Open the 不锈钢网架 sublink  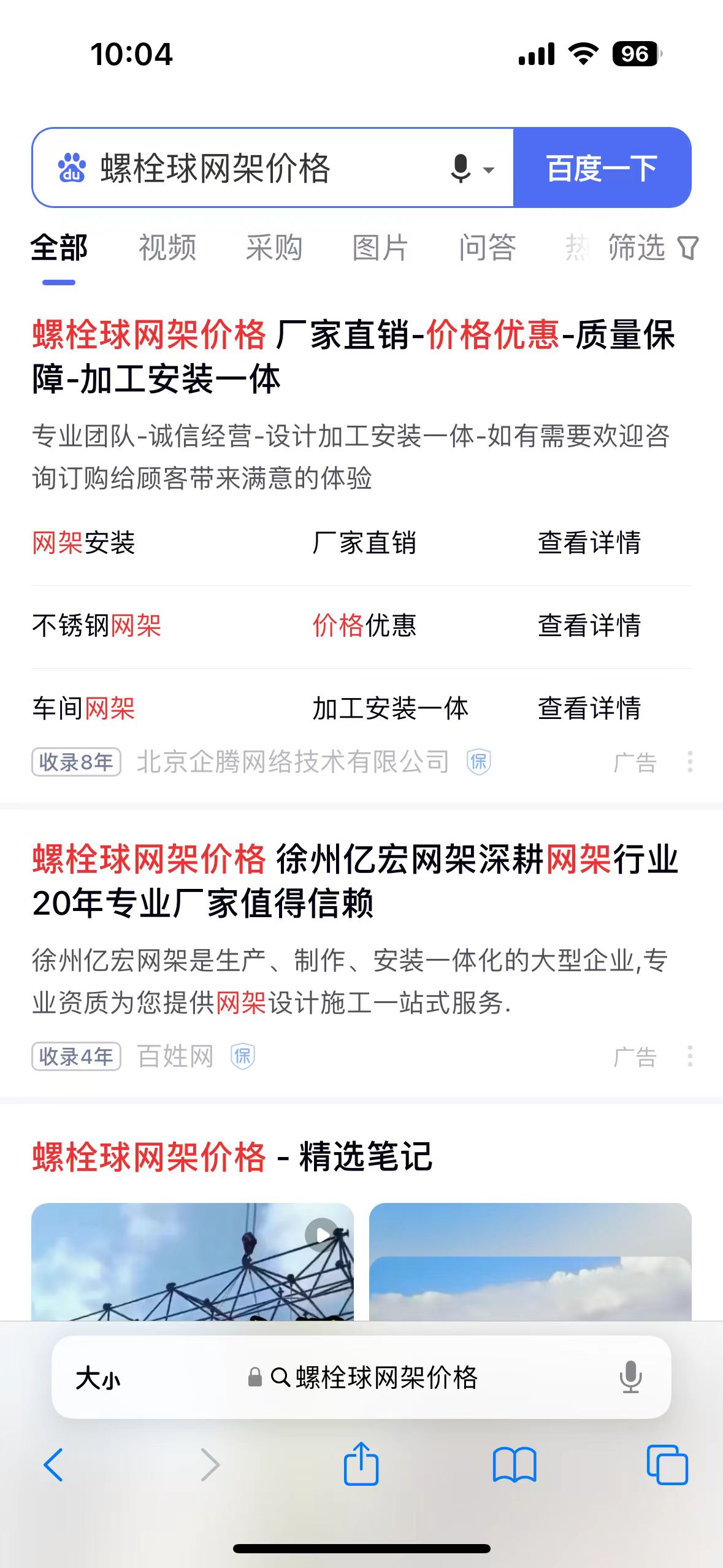tap(97, 626)
